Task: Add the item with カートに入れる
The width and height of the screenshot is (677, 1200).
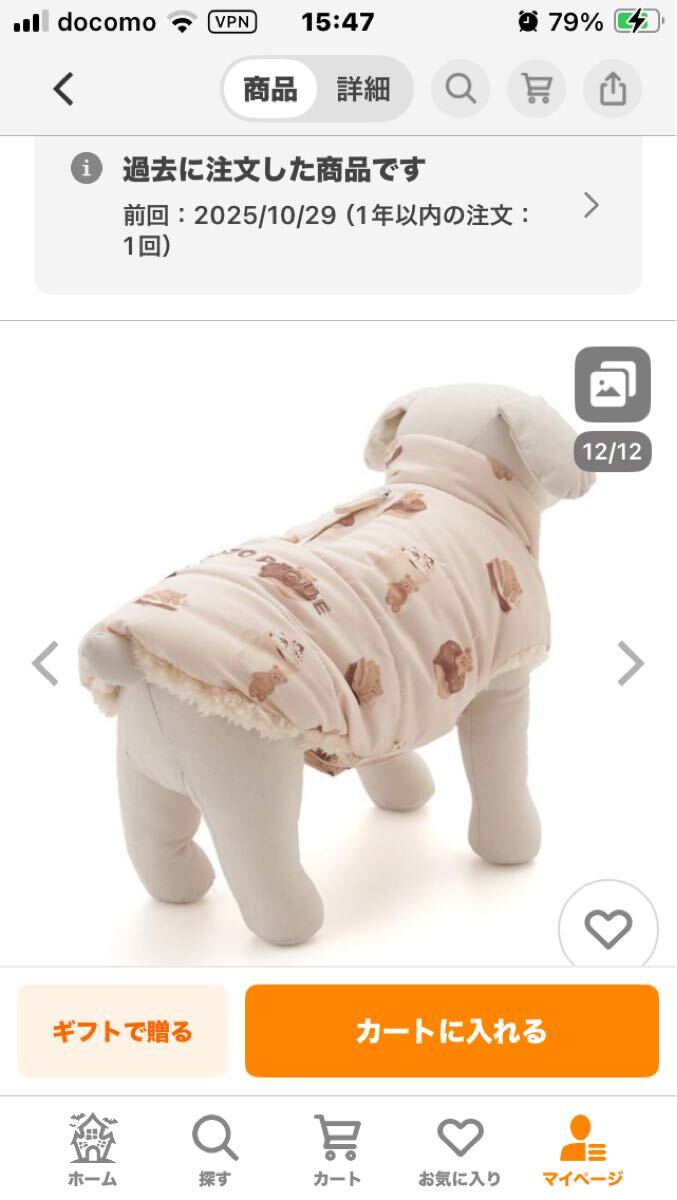Action: 451,1031
